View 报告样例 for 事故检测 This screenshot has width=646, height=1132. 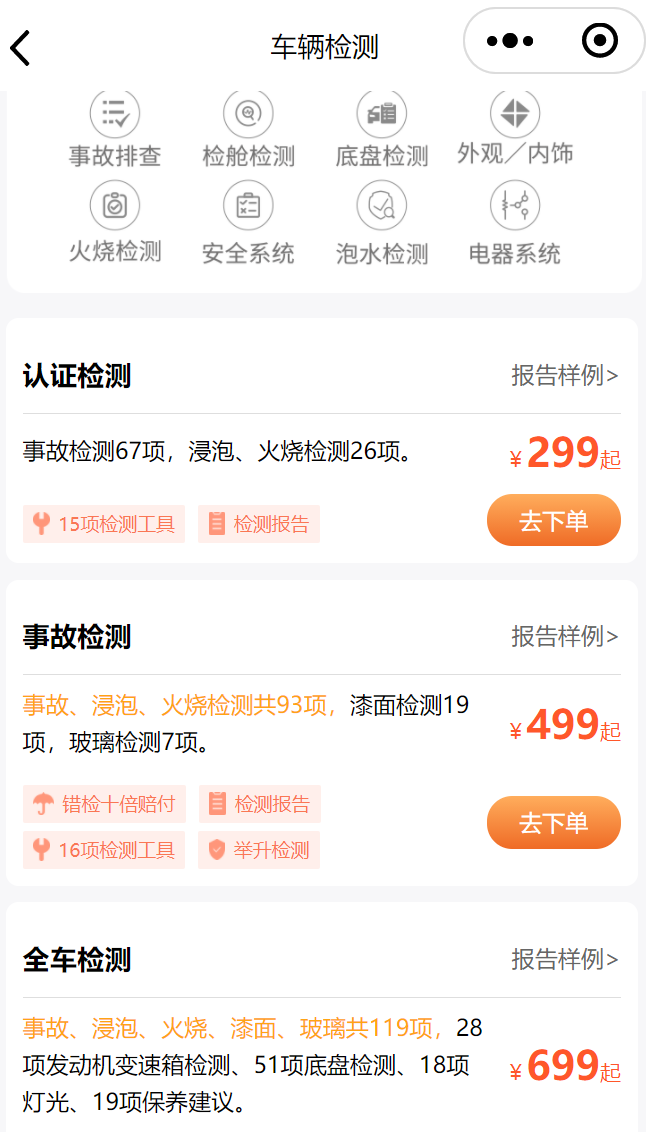(565, 637)
